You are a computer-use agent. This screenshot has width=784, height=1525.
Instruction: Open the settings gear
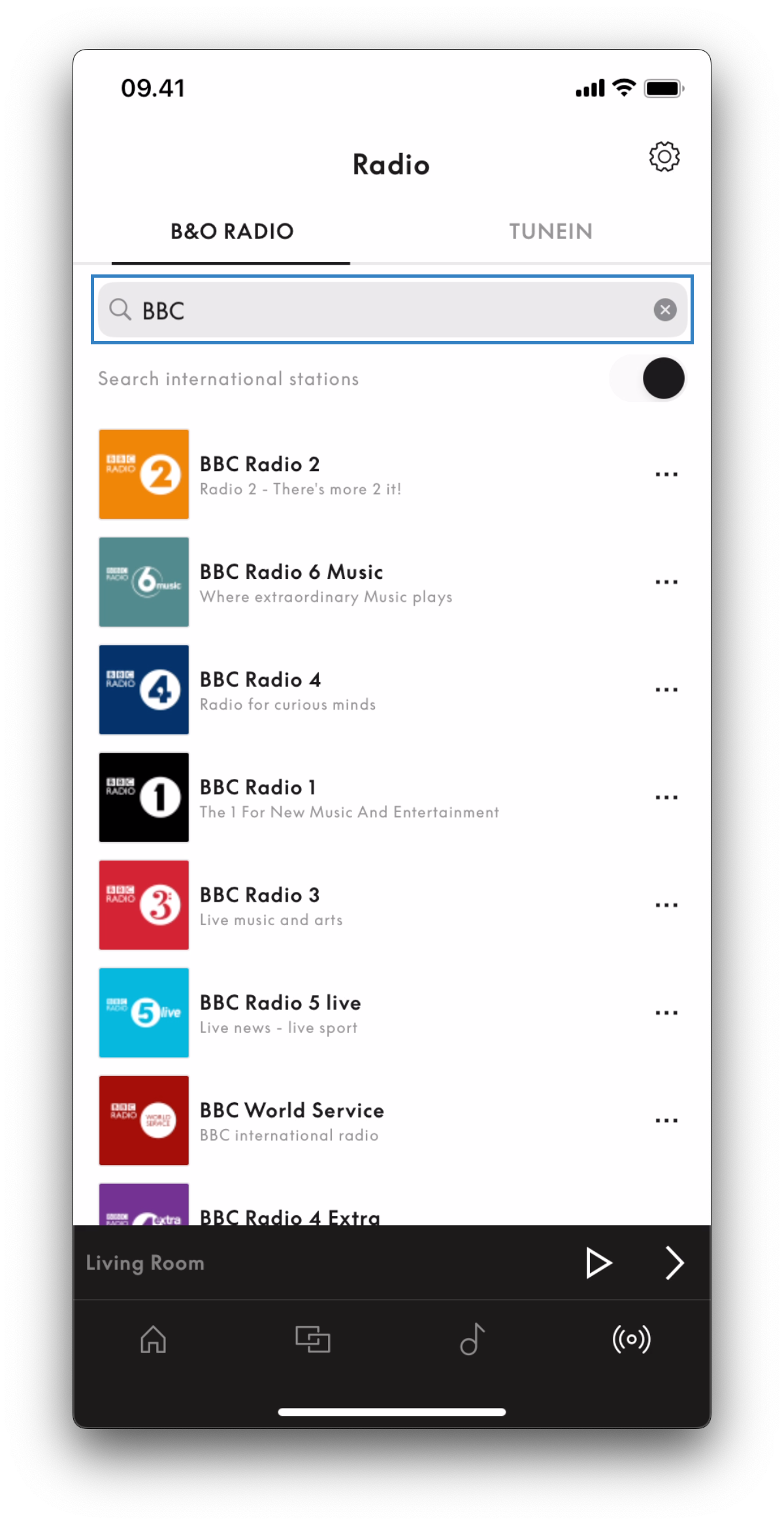[x=664, y=157]
